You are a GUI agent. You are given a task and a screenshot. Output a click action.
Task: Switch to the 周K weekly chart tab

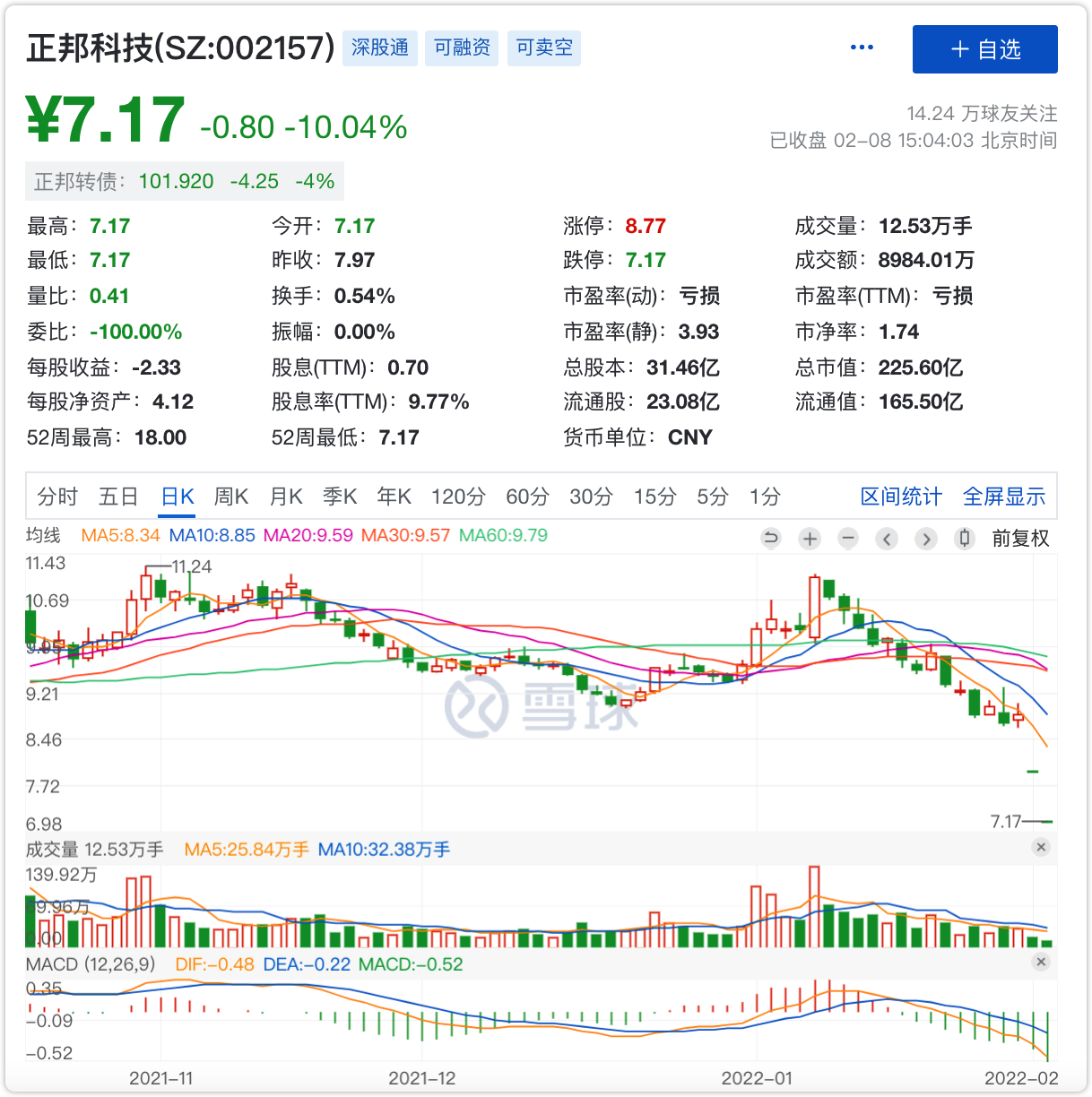point(231,496)
